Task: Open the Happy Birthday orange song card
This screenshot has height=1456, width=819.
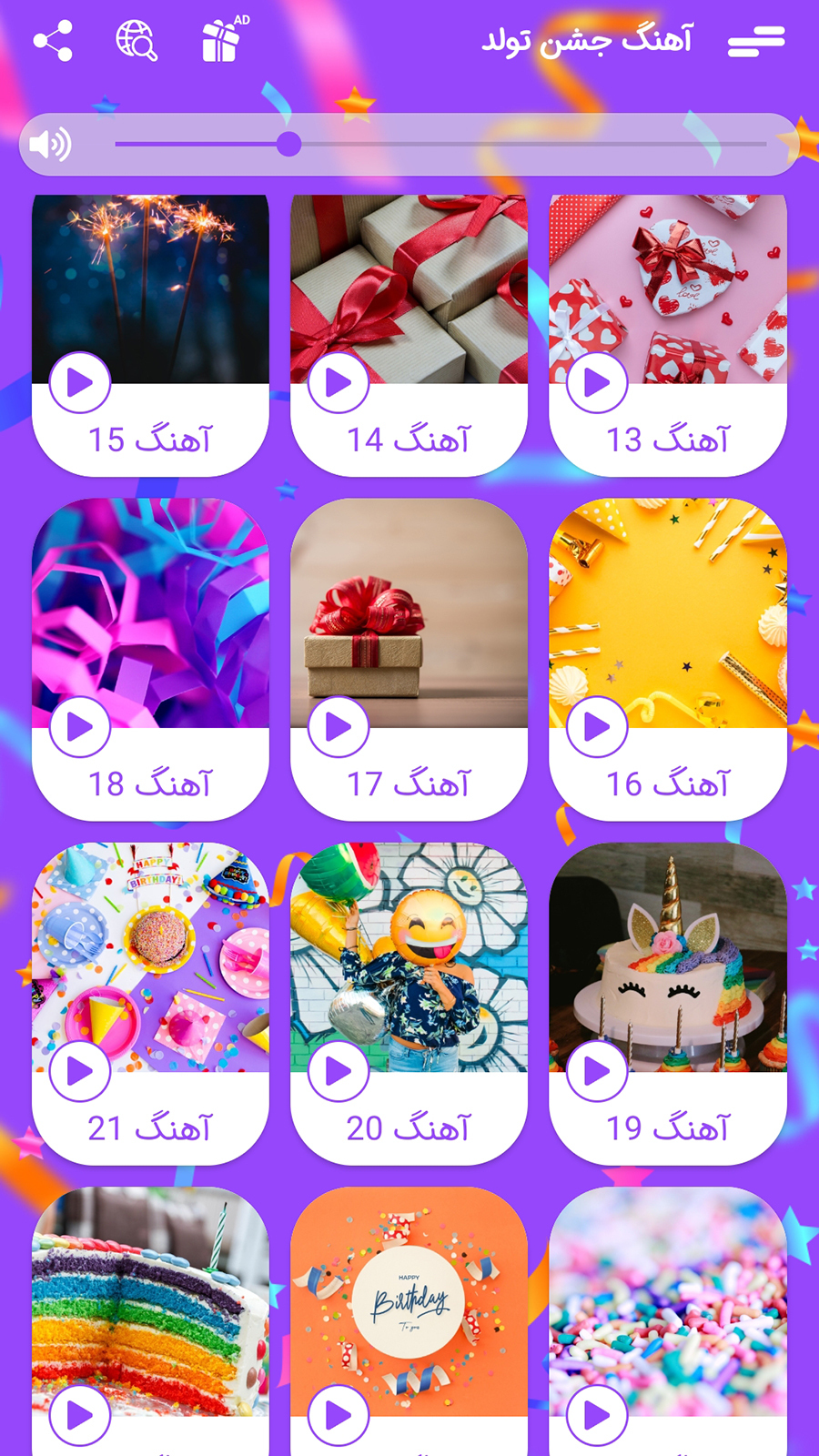Action: (x=409, y=1301)
